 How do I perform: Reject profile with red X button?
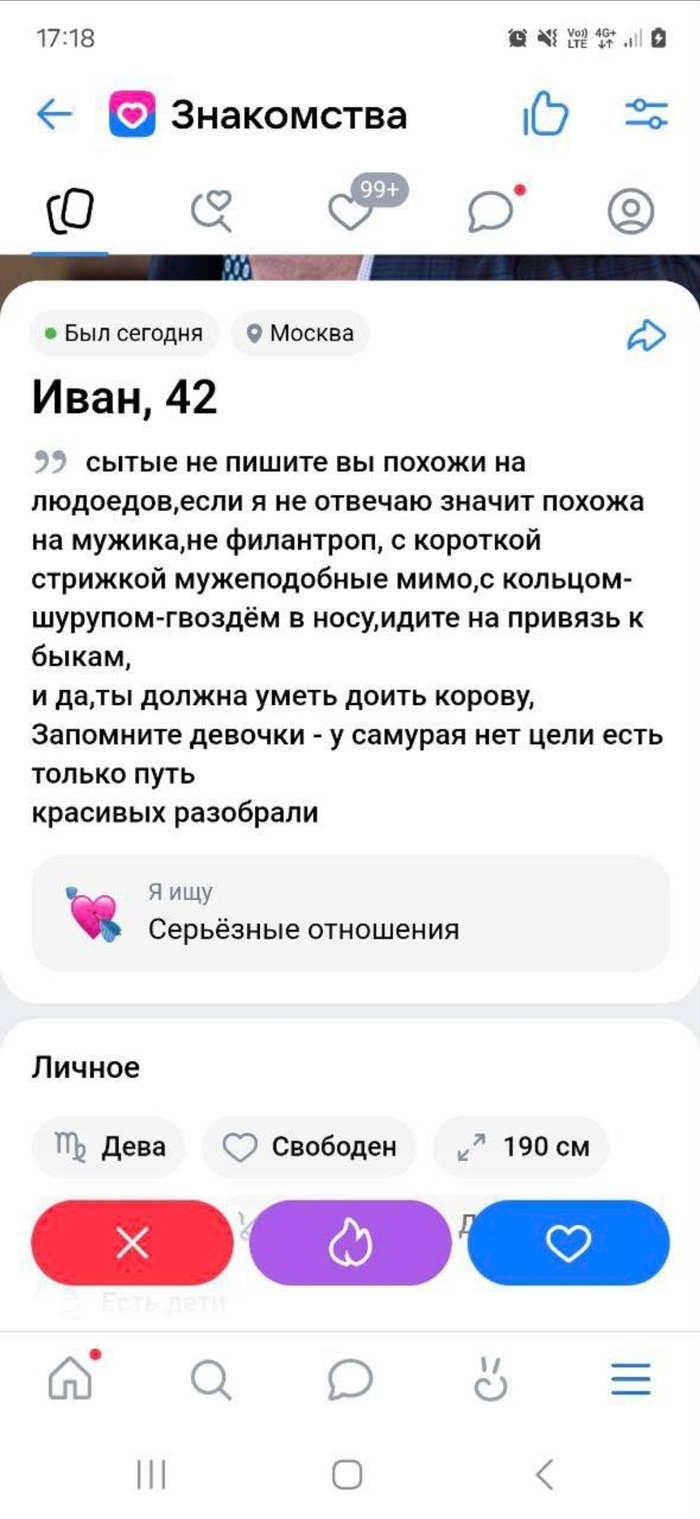[132, 1243]
